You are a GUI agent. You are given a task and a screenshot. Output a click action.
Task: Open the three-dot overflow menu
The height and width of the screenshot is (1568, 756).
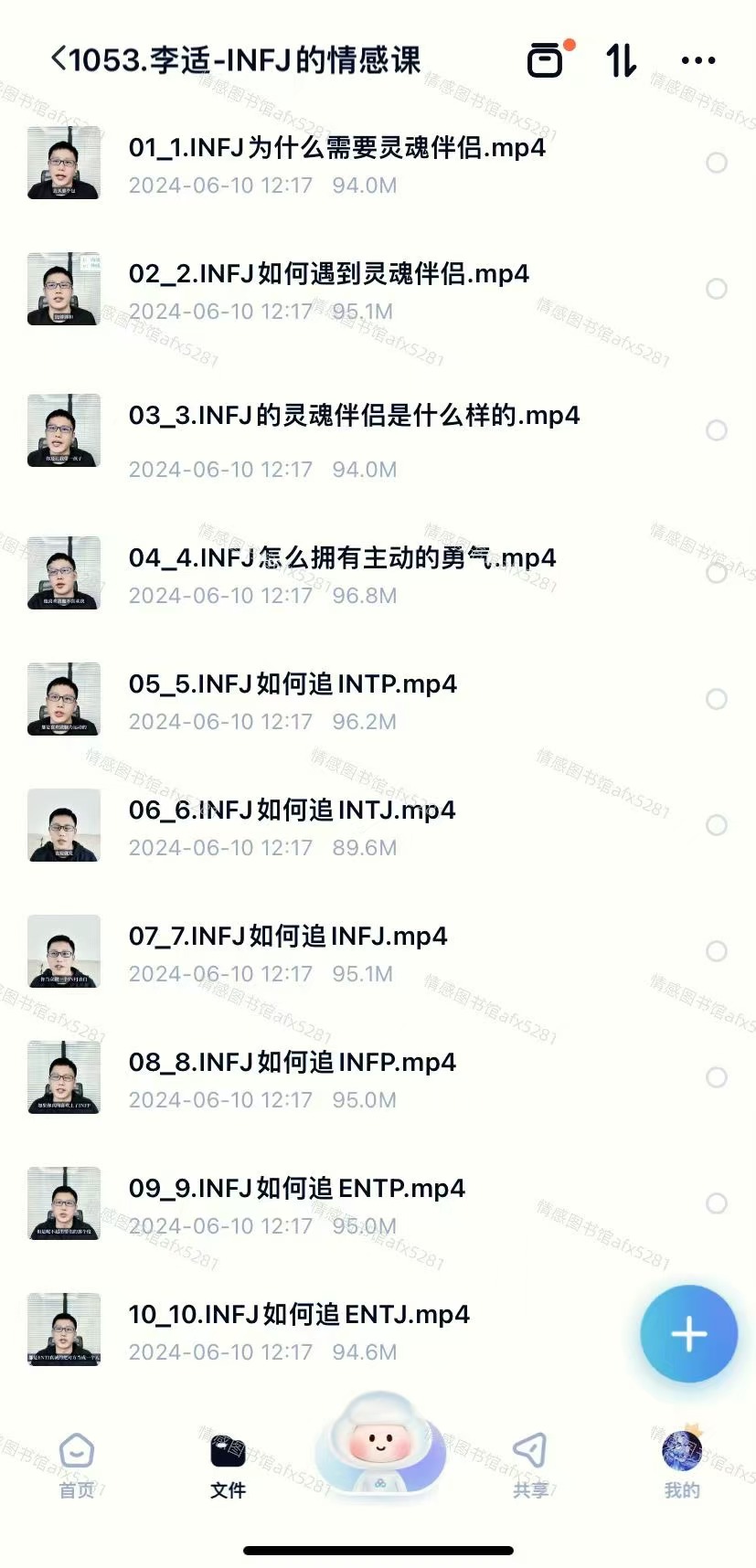[698, 60]
